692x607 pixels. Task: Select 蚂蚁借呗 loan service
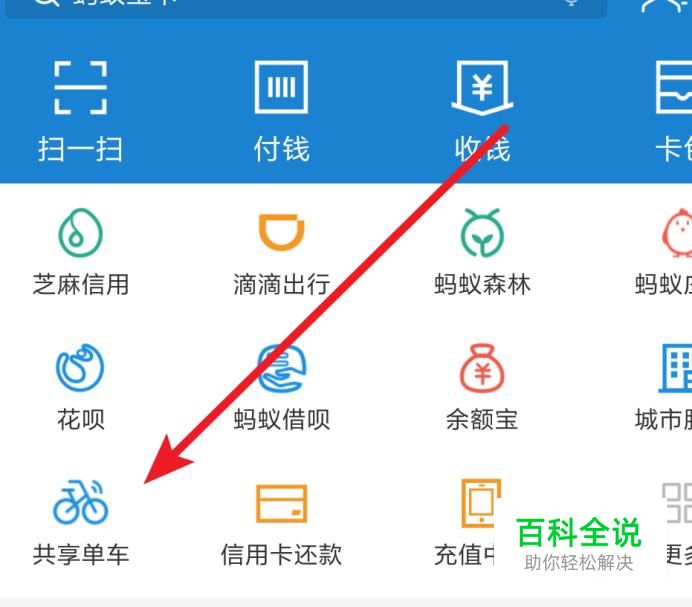click(281, 388)
